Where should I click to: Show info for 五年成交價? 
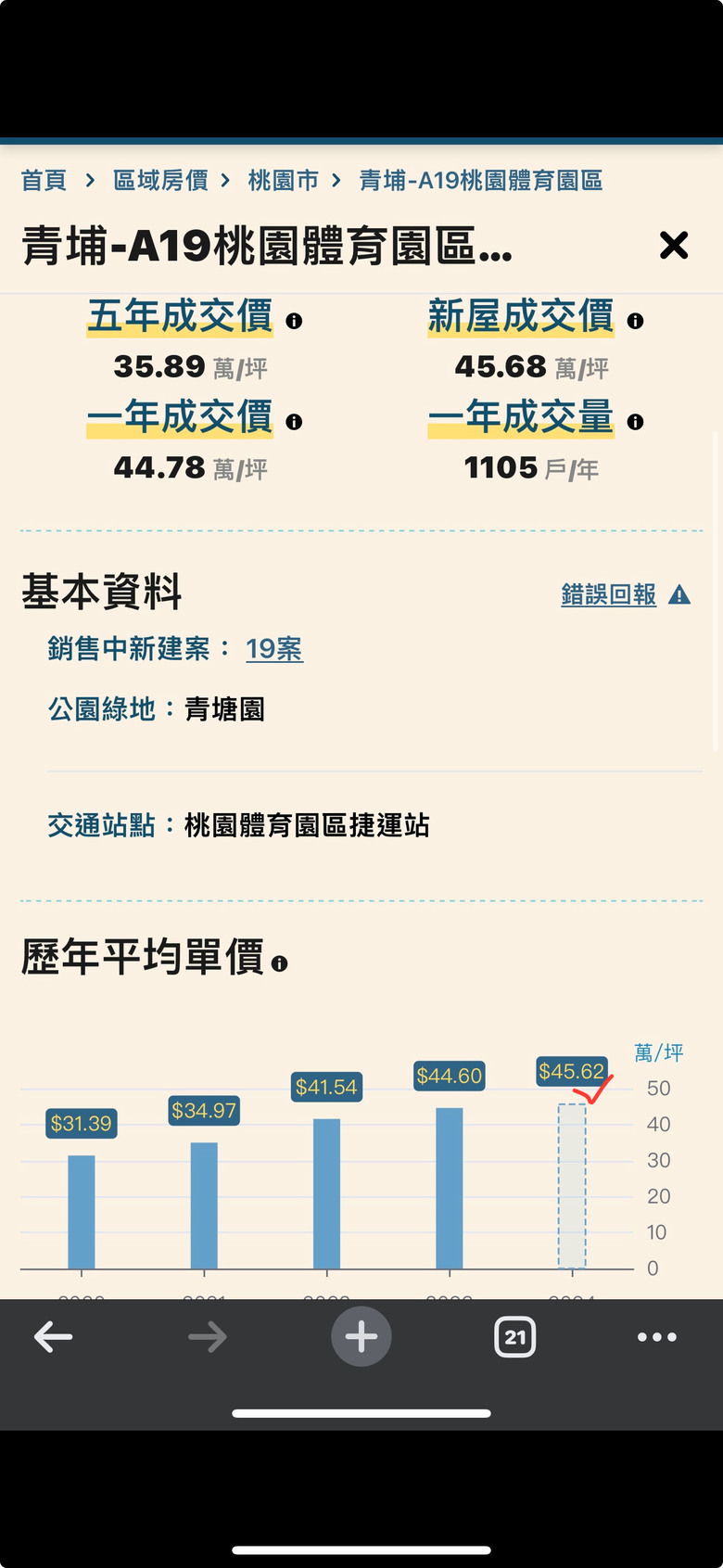[x=294, y=321]
